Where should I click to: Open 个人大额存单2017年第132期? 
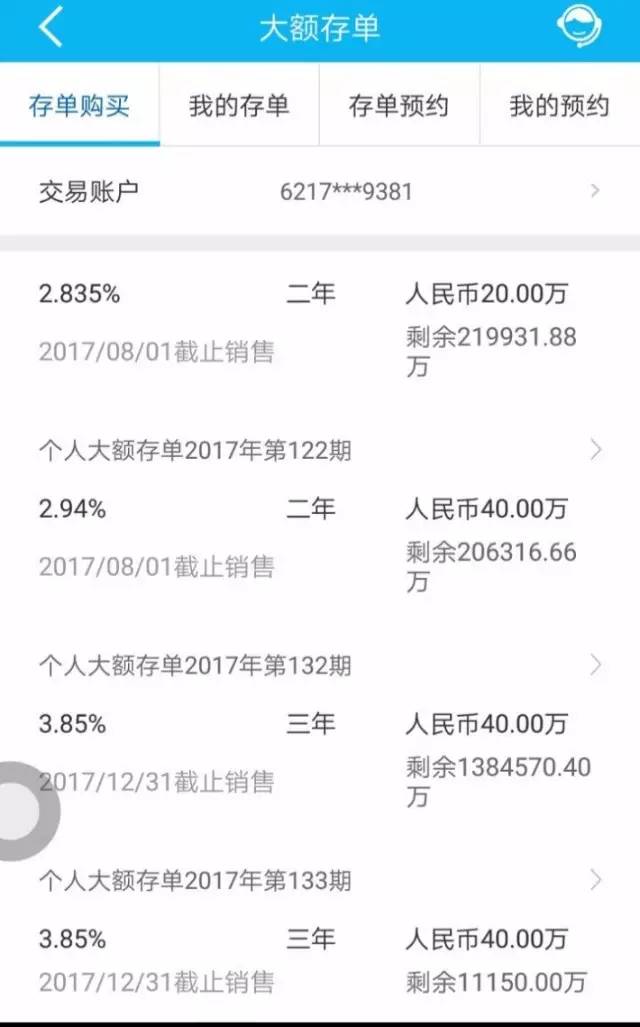[320, 665]
